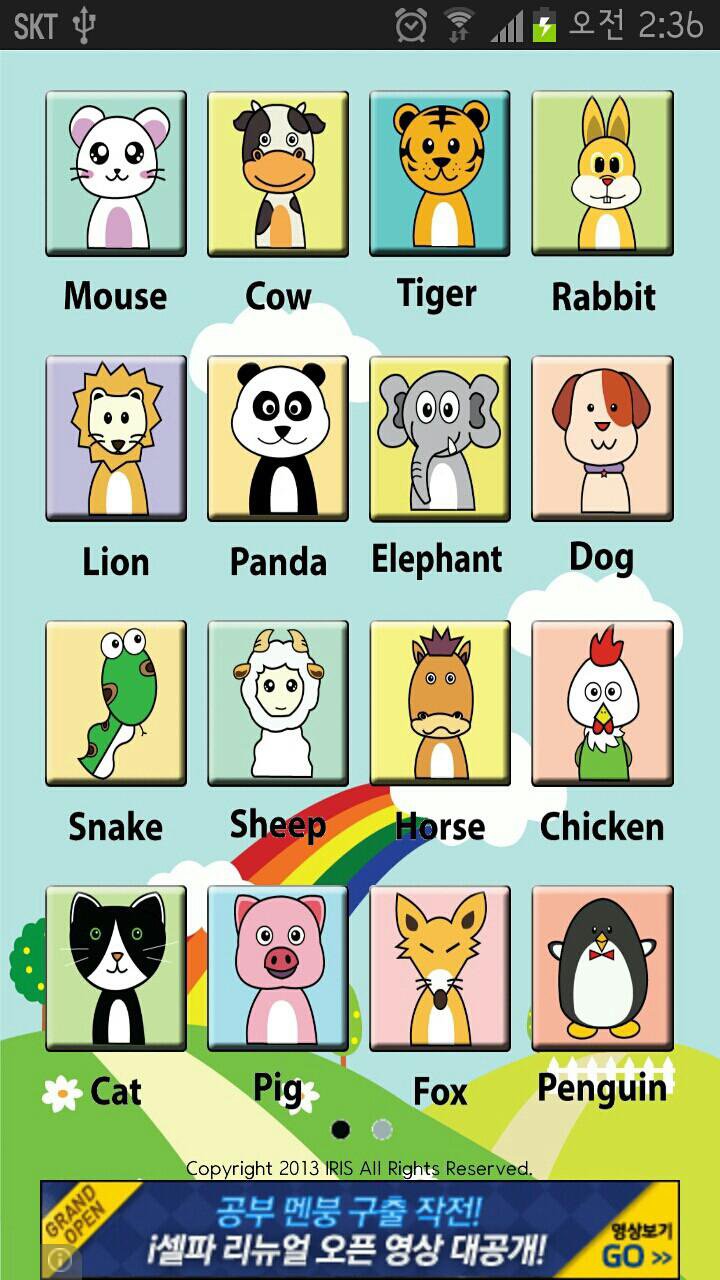Viewport: 720px width, 1280px height.
Task: Tap the Cow animal card
Action: (278, 172)
